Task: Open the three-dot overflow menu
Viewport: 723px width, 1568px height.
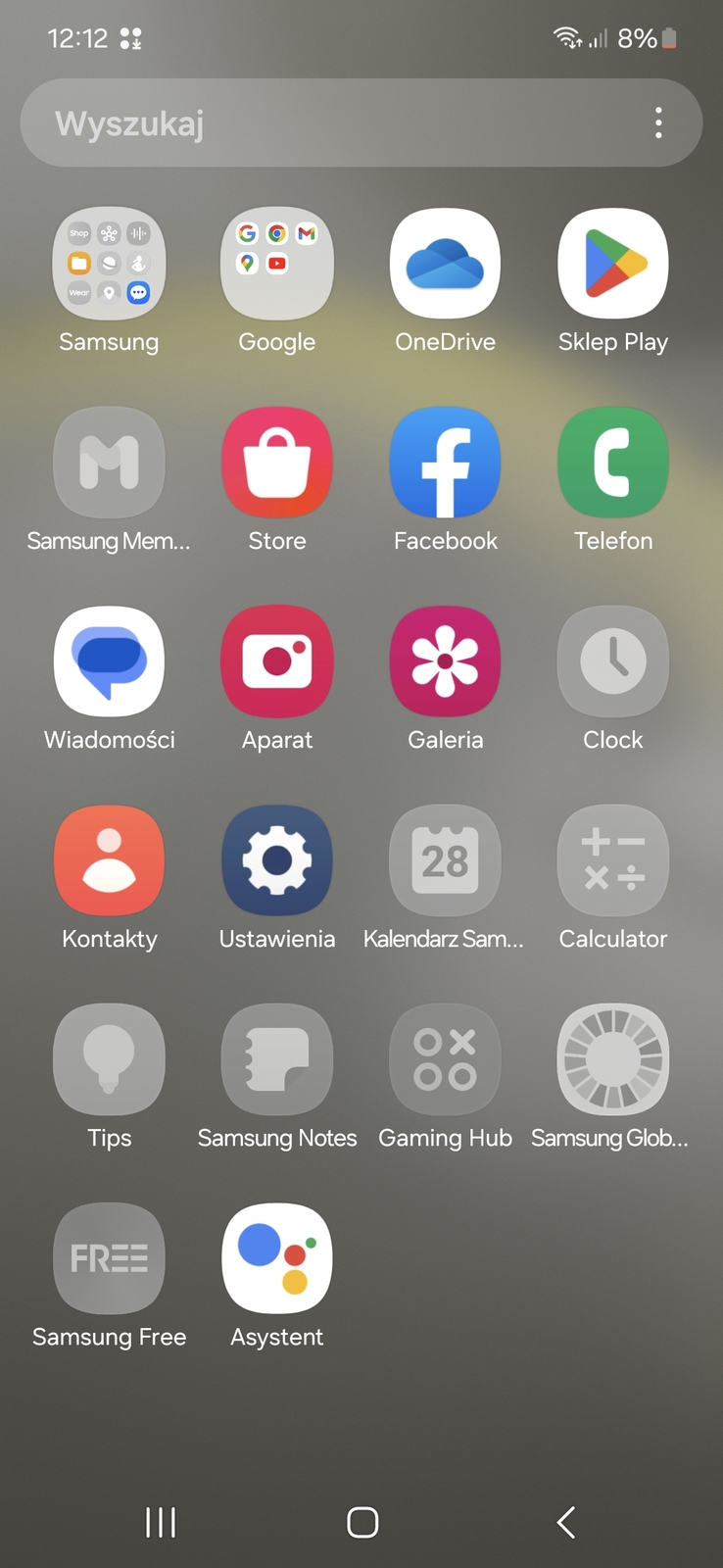Action: [x=658, y=123]
